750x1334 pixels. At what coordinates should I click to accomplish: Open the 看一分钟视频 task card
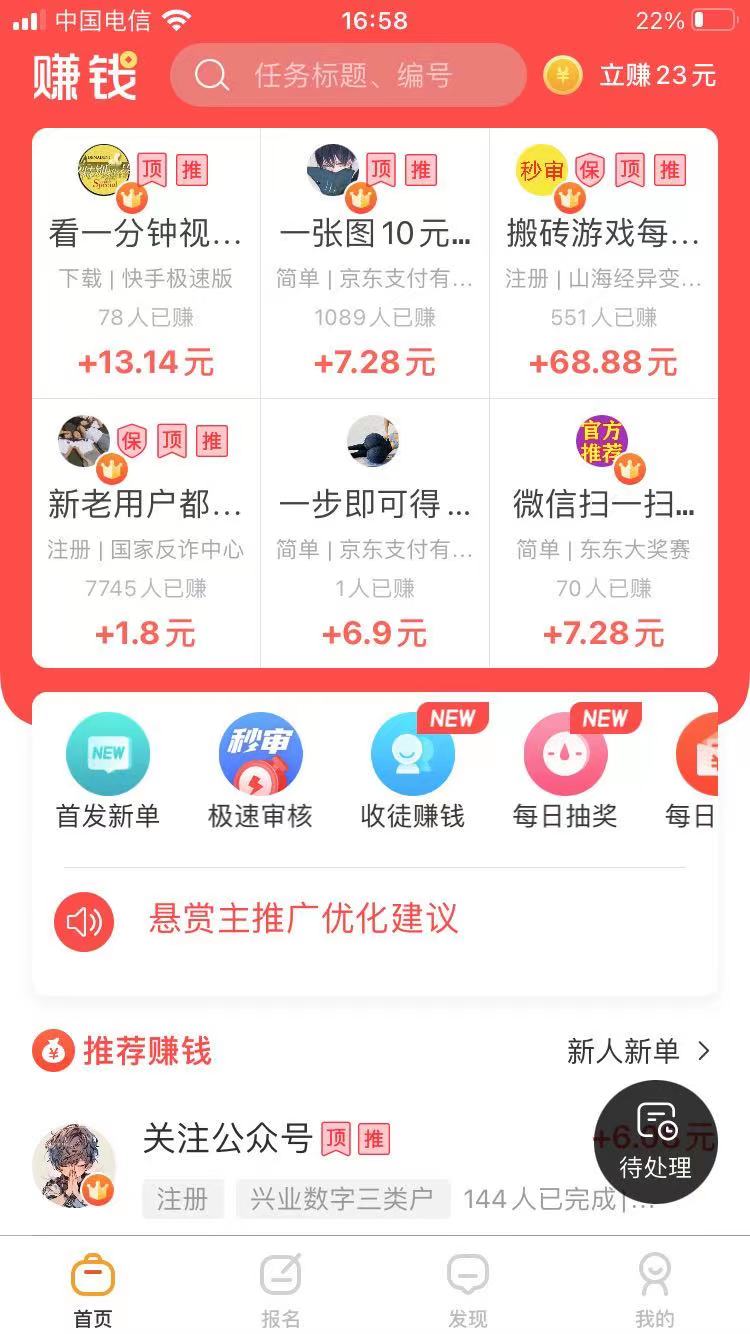146,264
